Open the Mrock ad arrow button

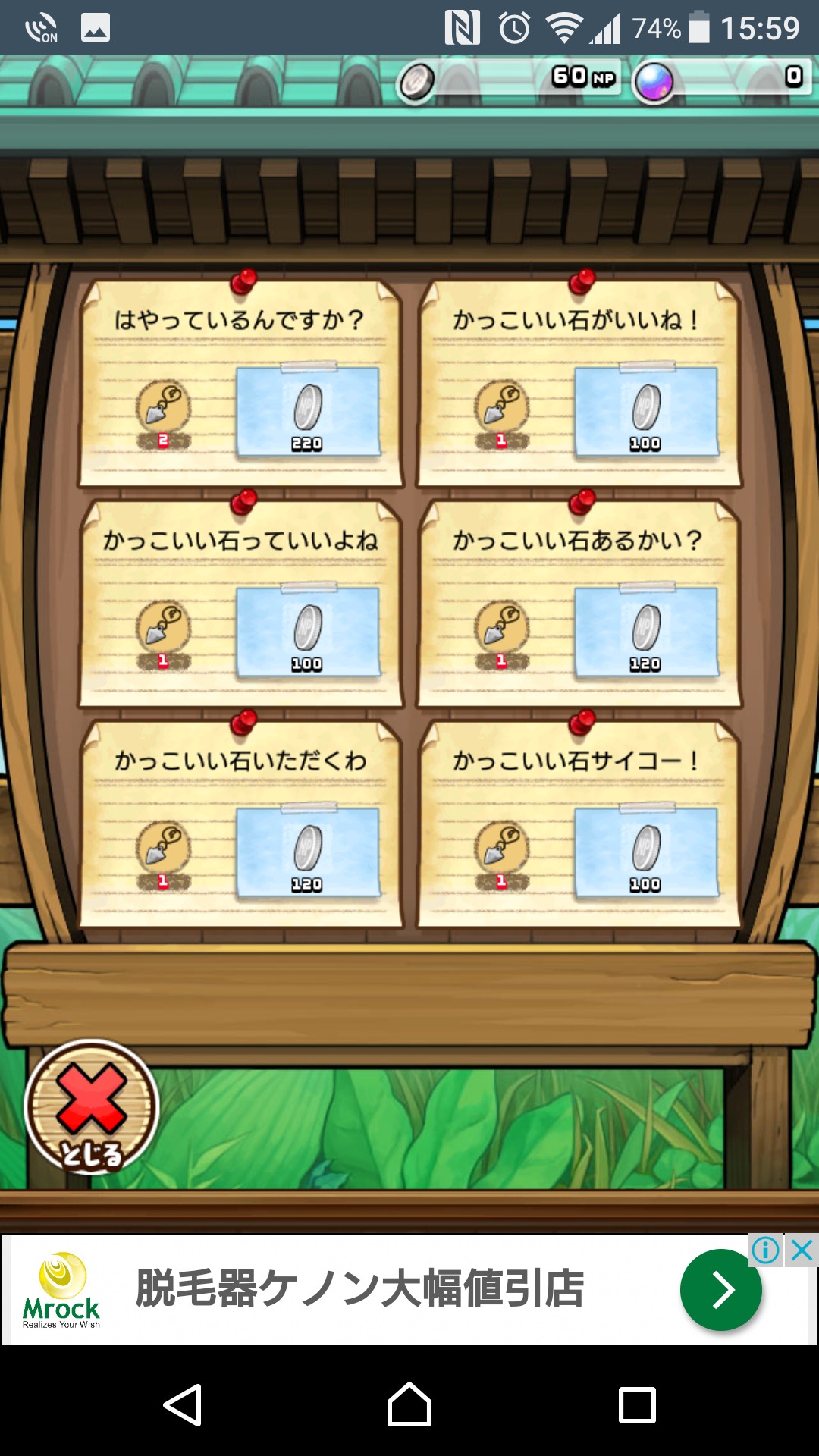click(x=720, y=1289)
